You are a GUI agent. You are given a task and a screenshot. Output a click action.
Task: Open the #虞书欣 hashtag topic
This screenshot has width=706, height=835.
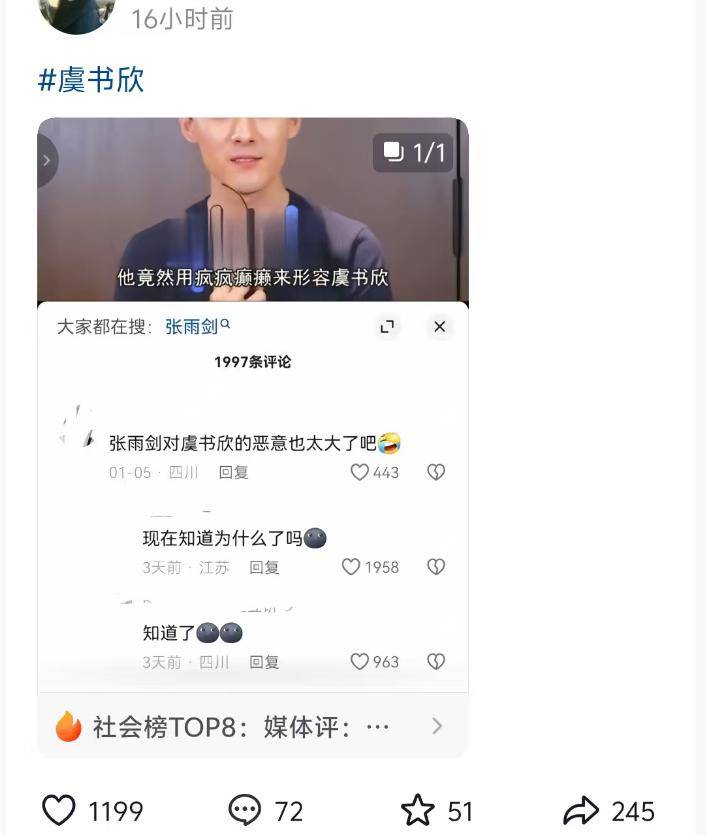pos(91,80)
